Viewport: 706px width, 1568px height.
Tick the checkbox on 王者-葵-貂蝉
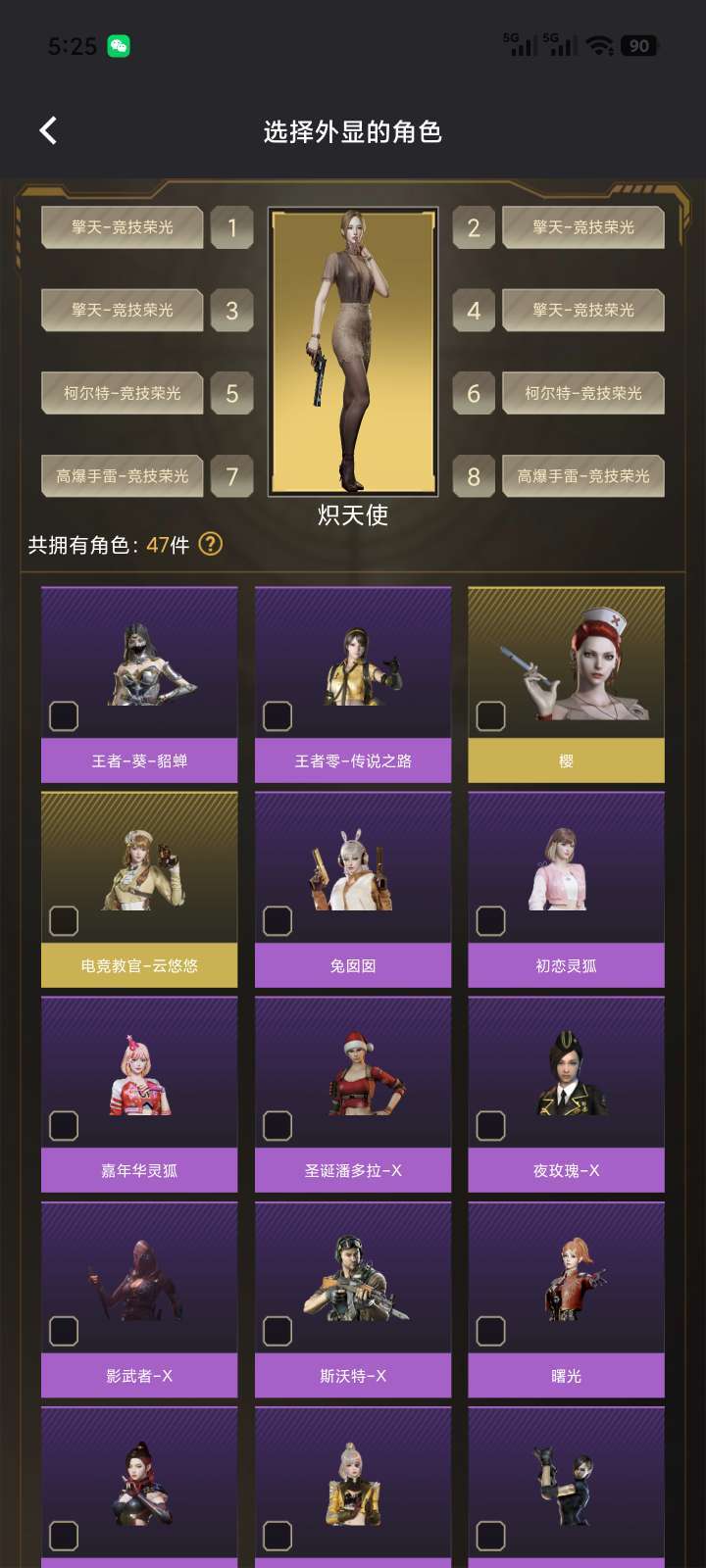[64, 716]
